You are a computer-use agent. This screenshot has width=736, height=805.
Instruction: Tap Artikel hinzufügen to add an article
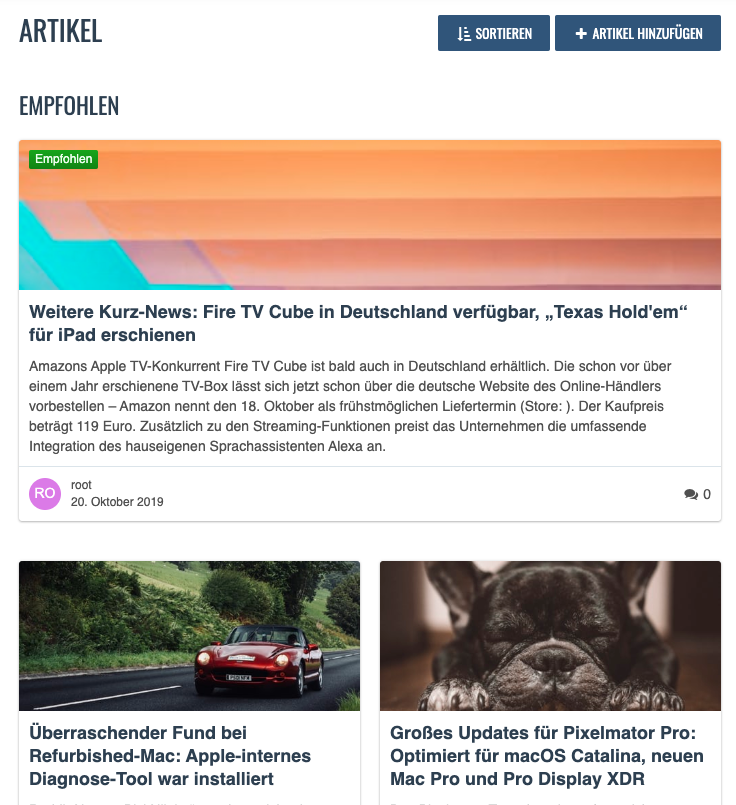[637, 33]
